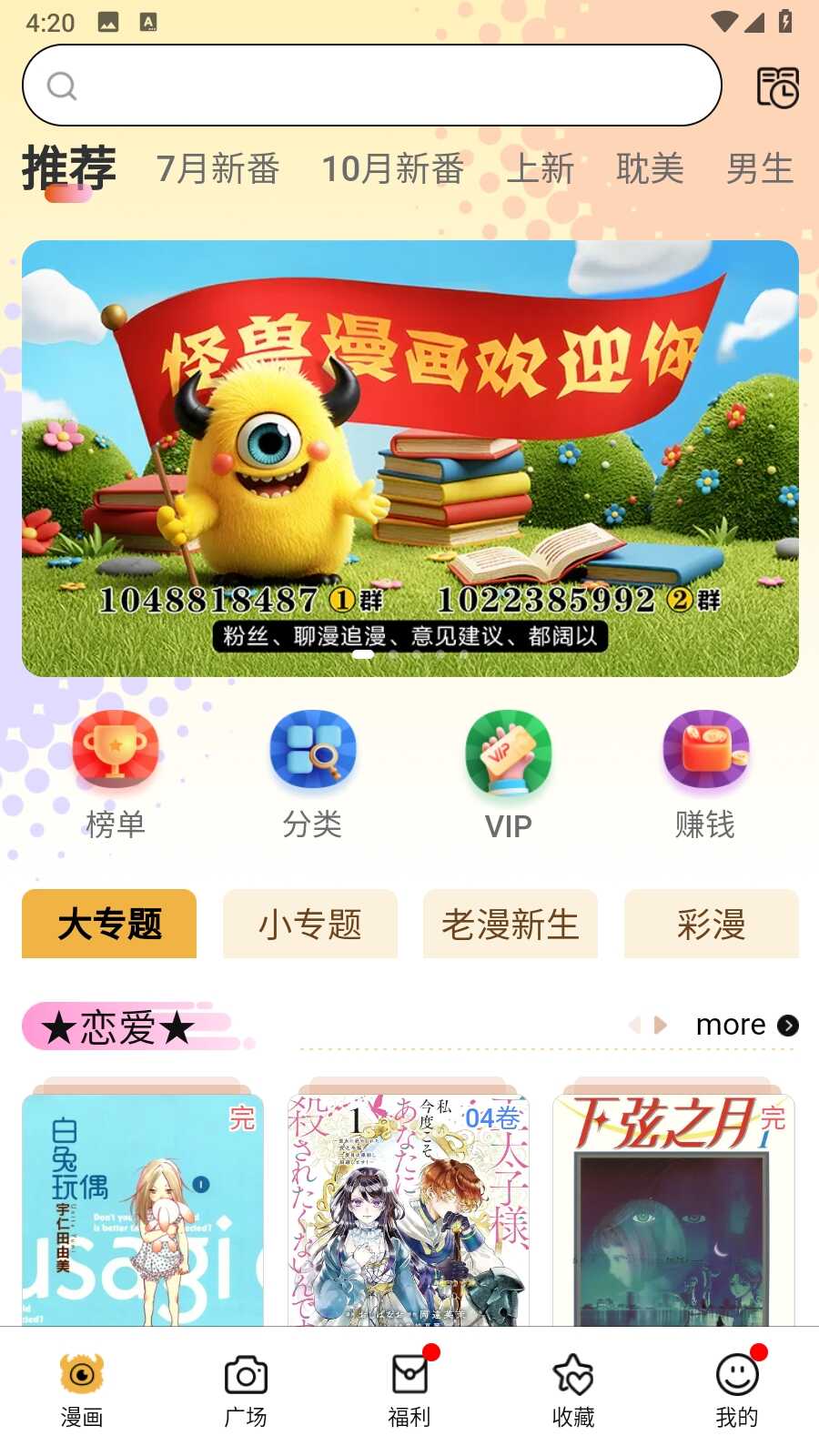Select the 上新 tab
This screenshot has height=1456, width=819.
(541, 169)
